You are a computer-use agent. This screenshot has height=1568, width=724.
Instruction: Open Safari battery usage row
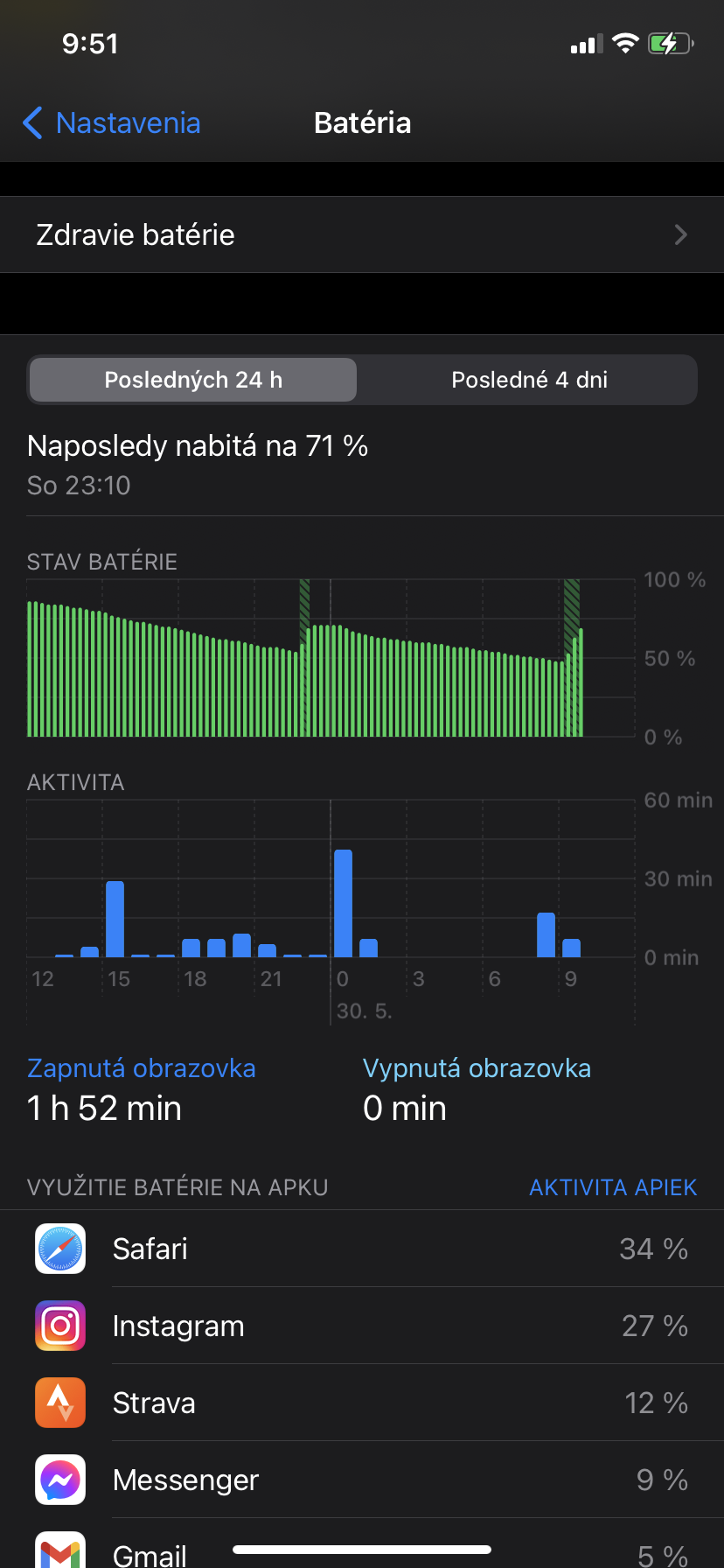[362, 1249]
